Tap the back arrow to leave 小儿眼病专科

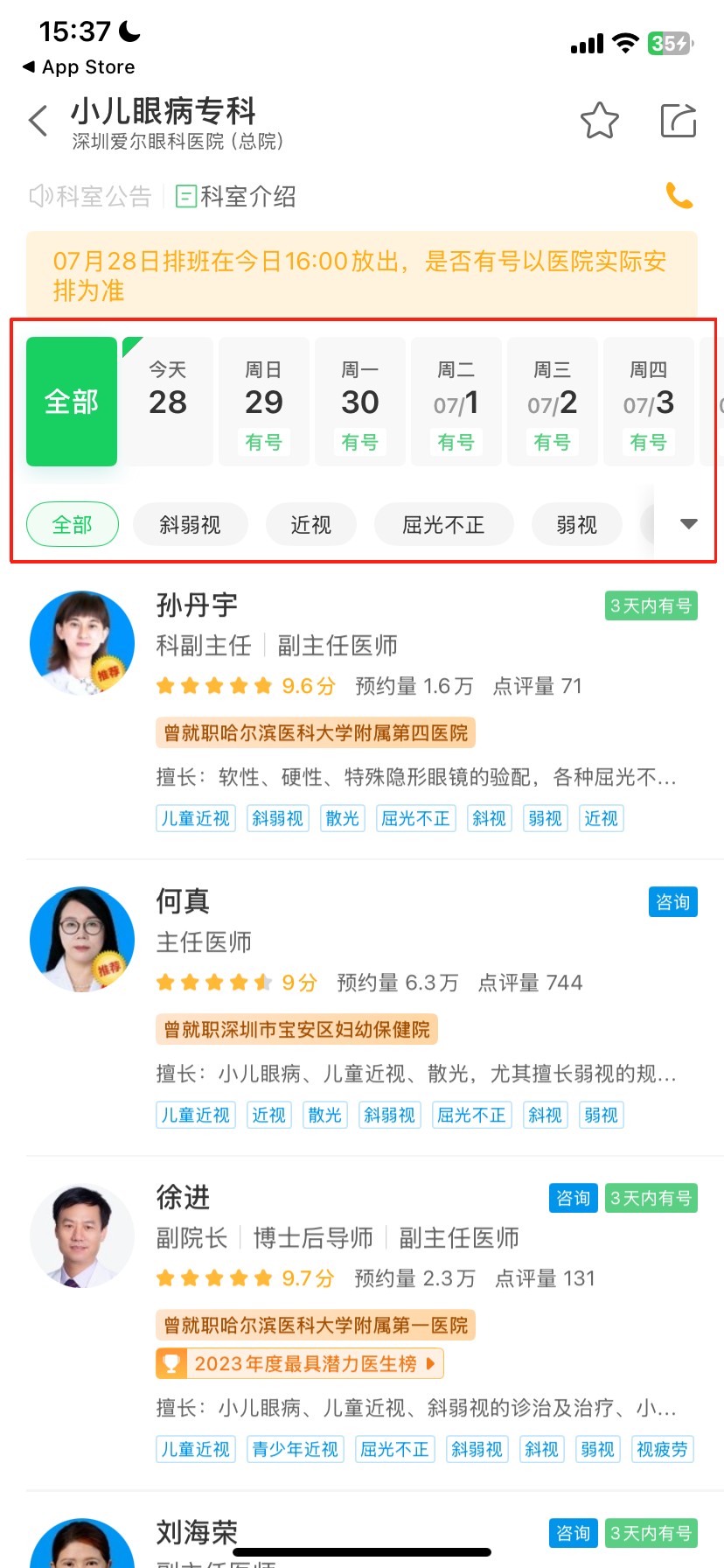(37, 120)
